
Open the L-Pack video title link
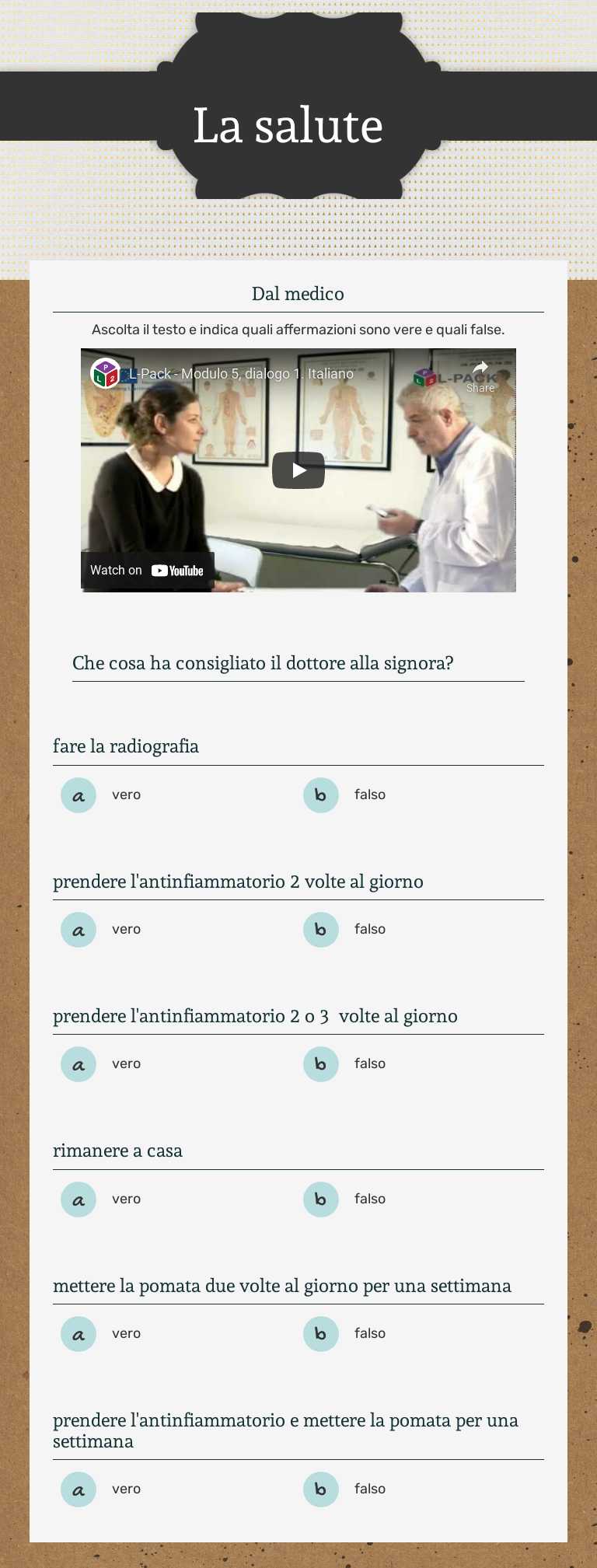tap(241, 374)
